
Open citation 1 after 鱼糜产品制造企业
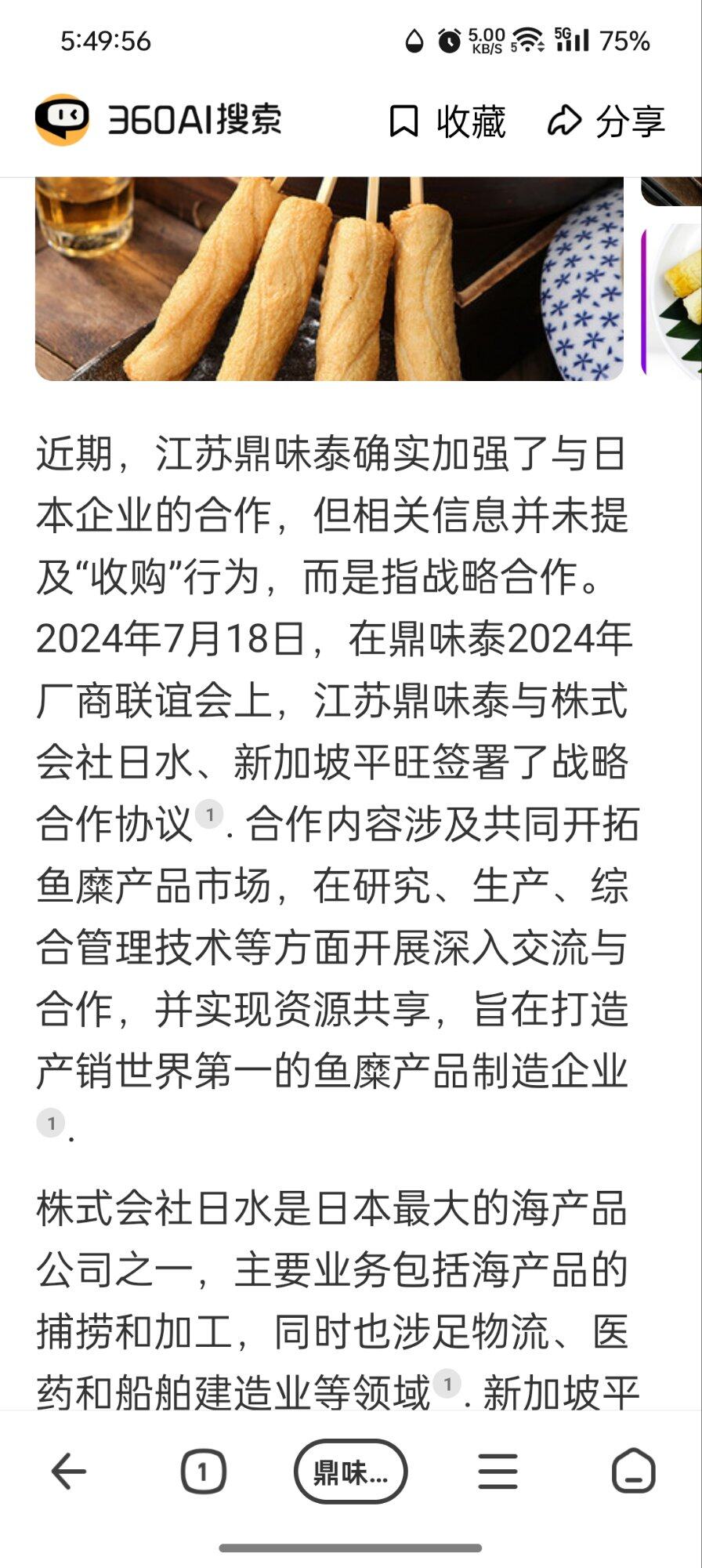pyautogui.click(x=51, y=1123)
